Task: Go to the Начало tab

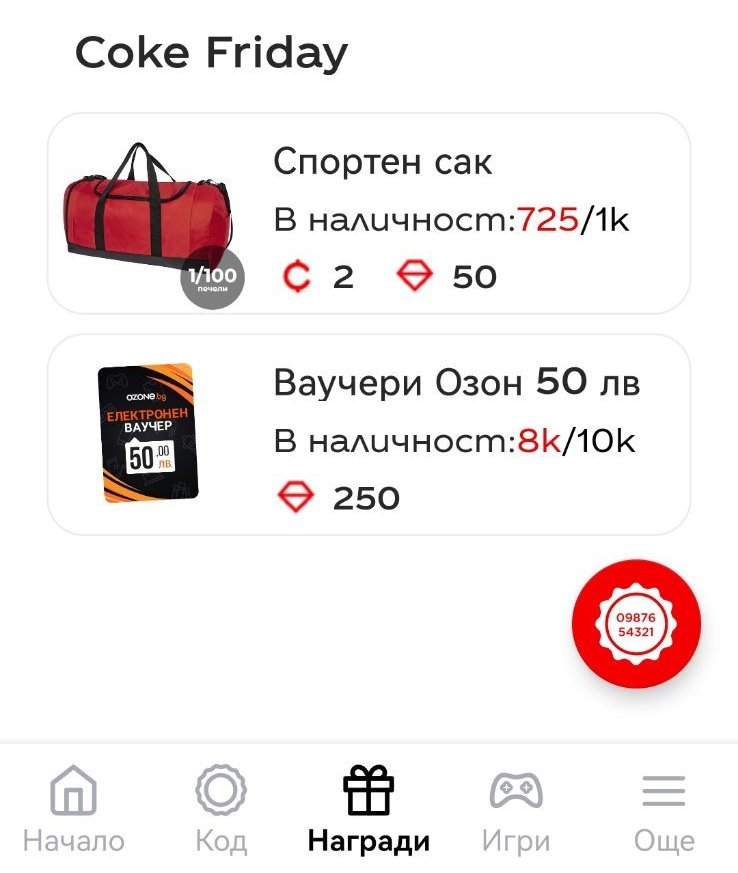Action: click(x=74, y=810)
